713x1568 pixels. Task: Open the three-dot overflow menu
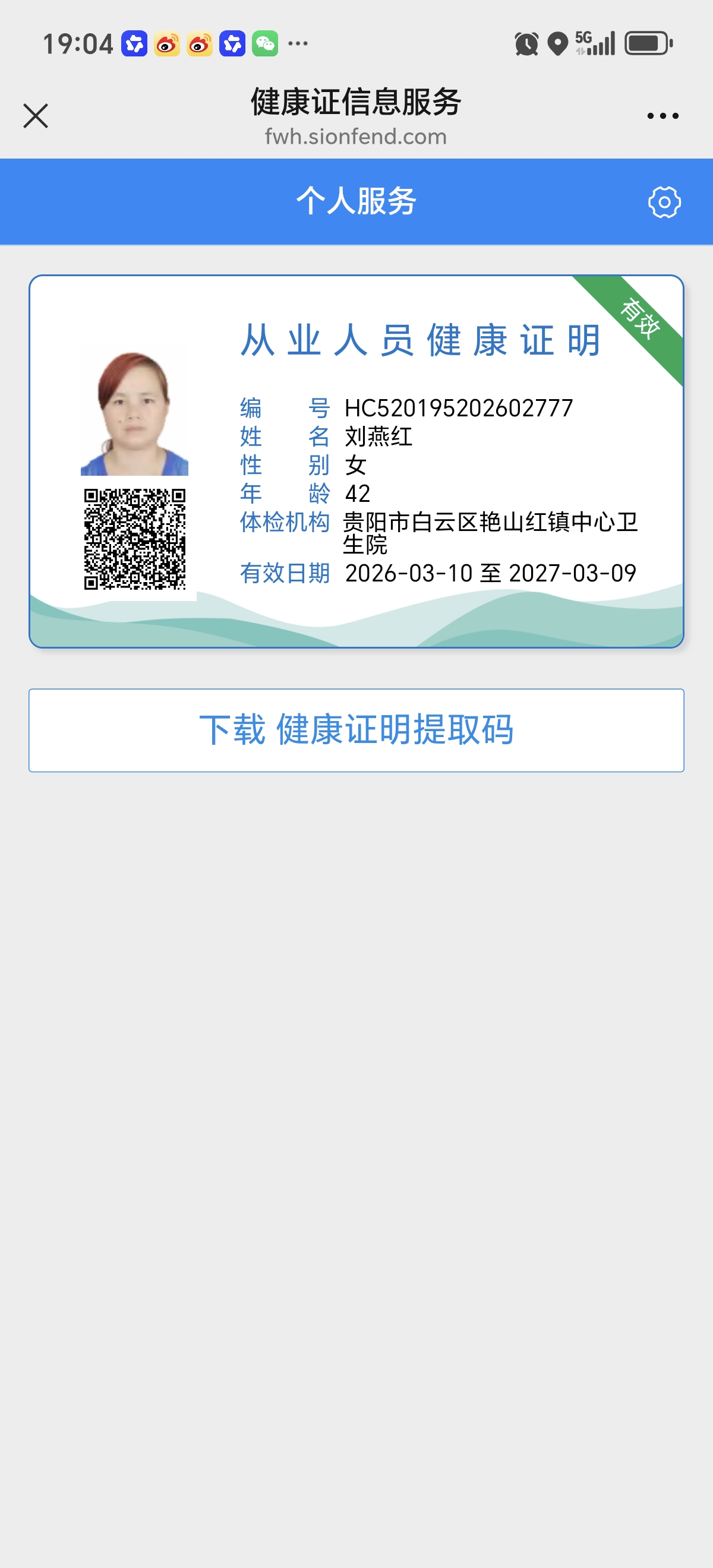662,116
